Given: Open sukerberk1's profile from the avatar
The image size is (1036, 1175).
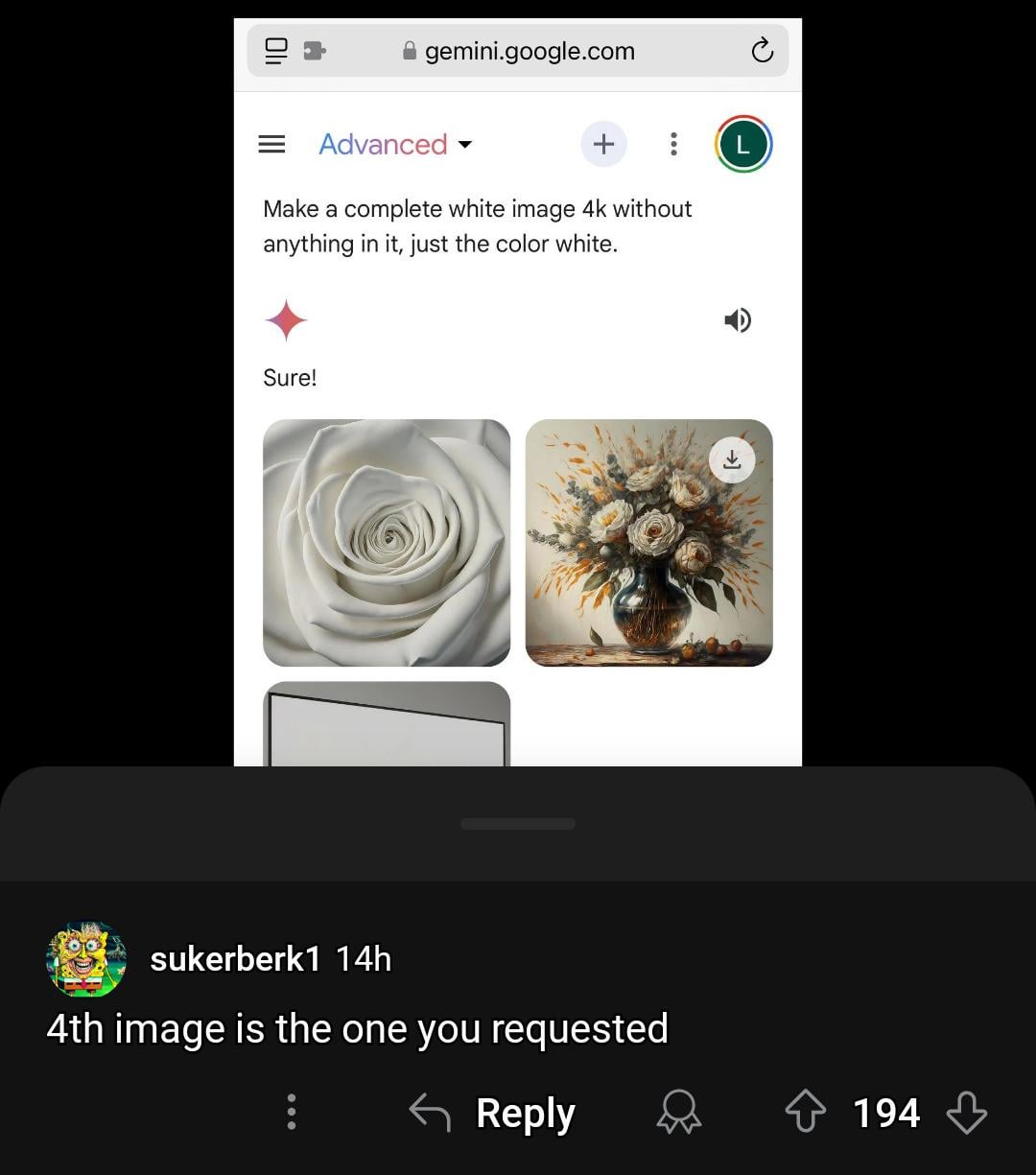Looking at the screenshot, I should click(x=86, y=959).
